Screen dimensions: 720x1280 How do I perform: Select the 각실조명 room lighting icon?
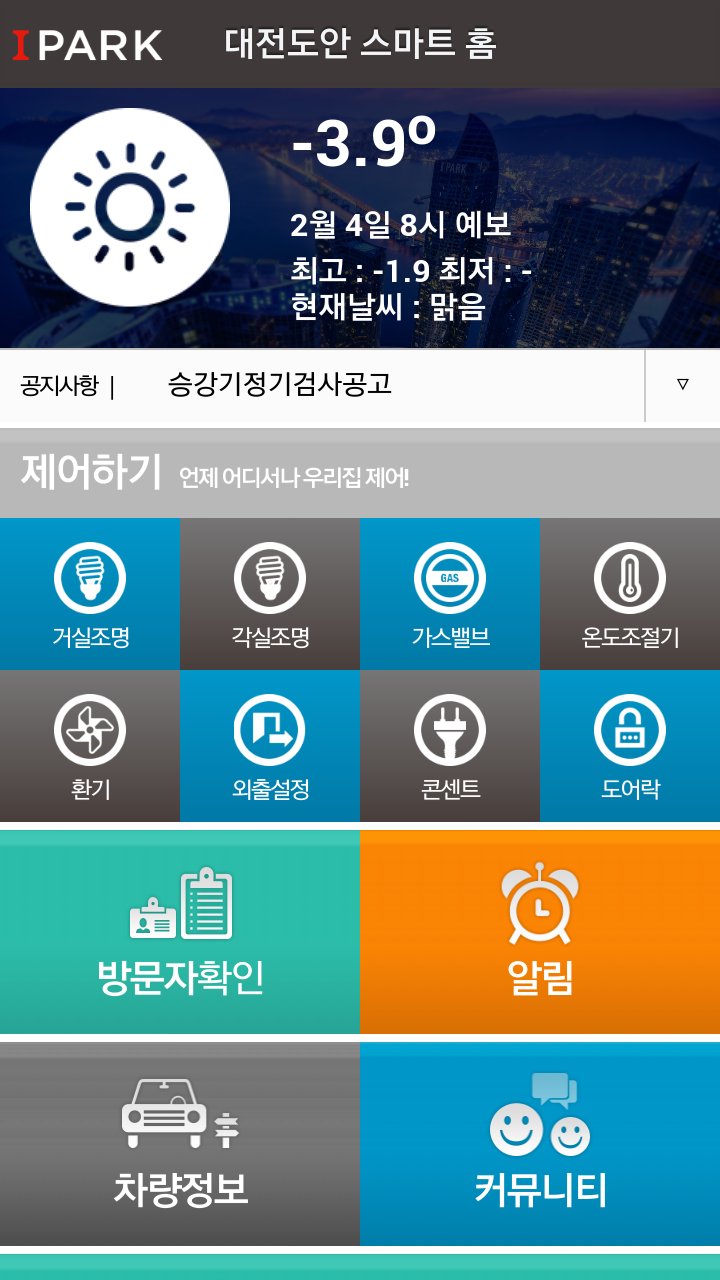(270, 578)
